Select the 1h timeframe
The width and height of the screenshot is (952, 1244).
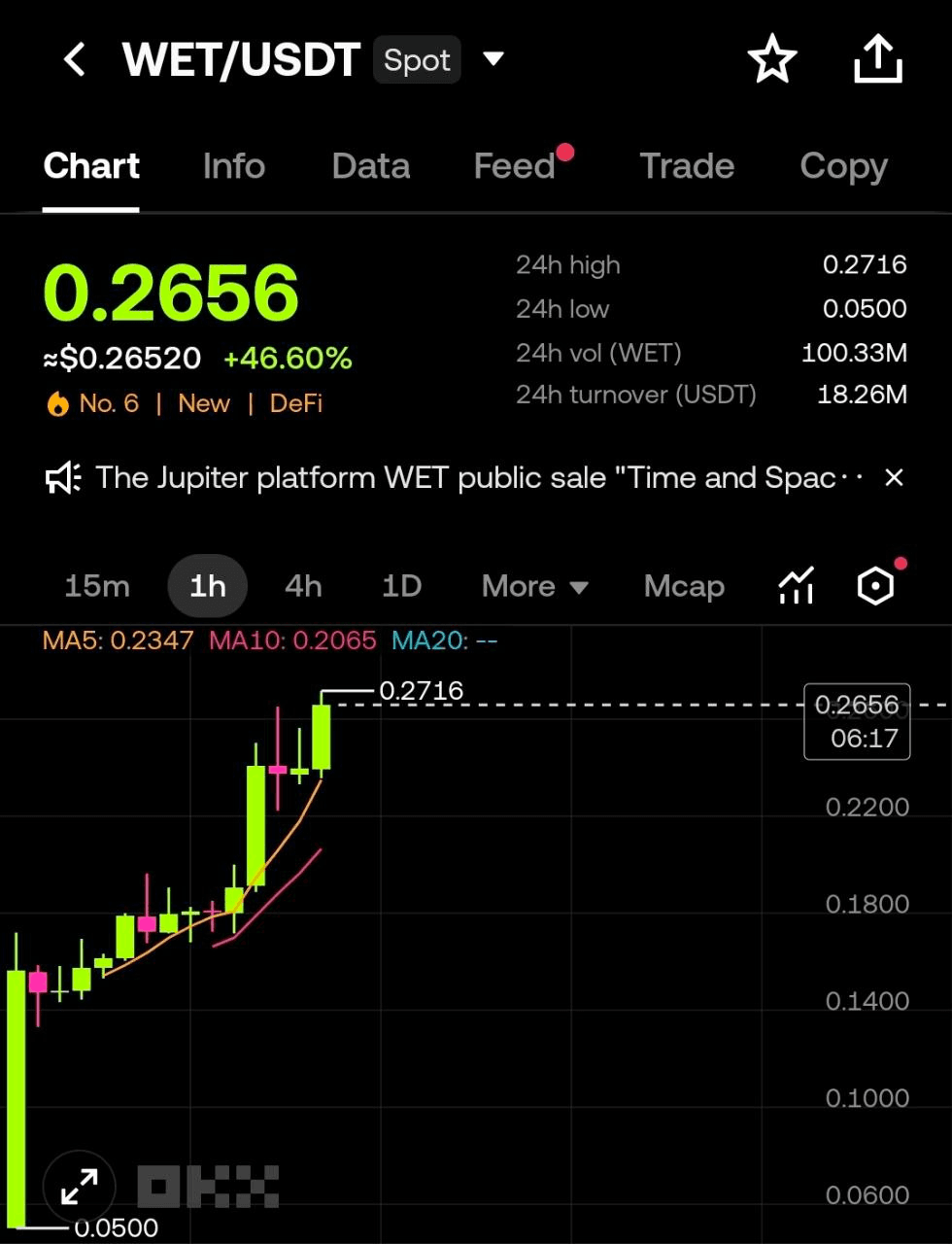(x=207, y=585)
